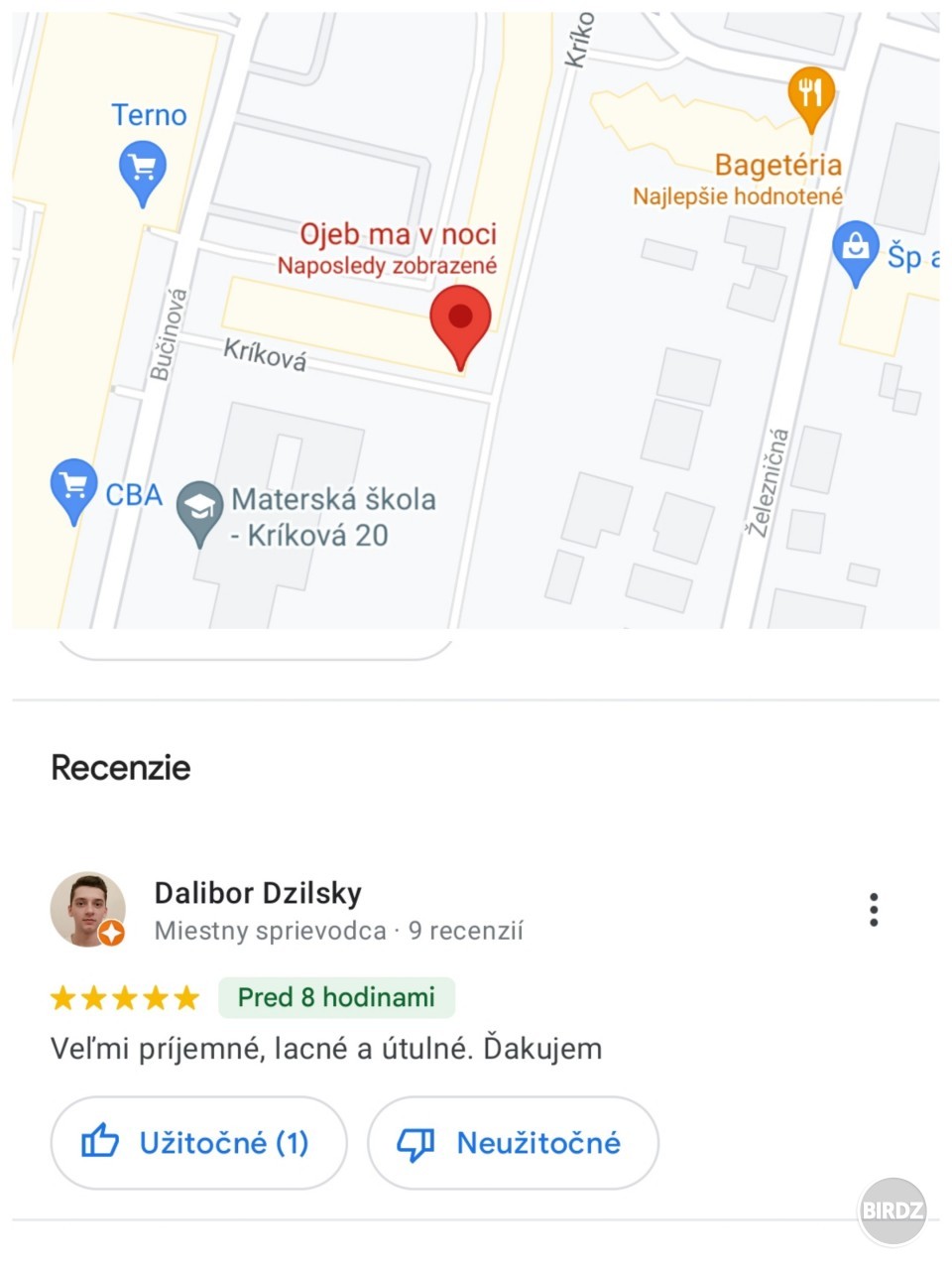Mark the review as Neužitočné

click(x=513, y=1143)
